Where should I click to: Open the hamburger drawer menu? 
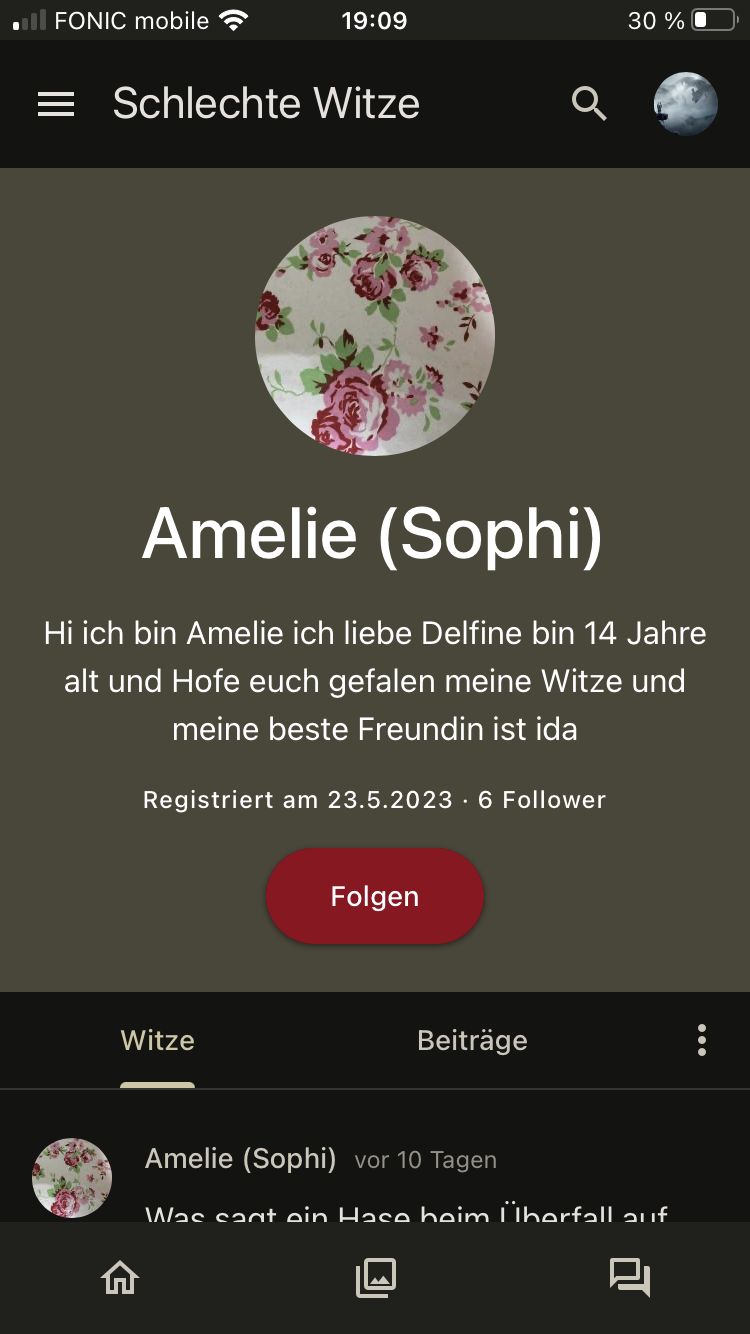pyautogui.click(x=56, y=104)
